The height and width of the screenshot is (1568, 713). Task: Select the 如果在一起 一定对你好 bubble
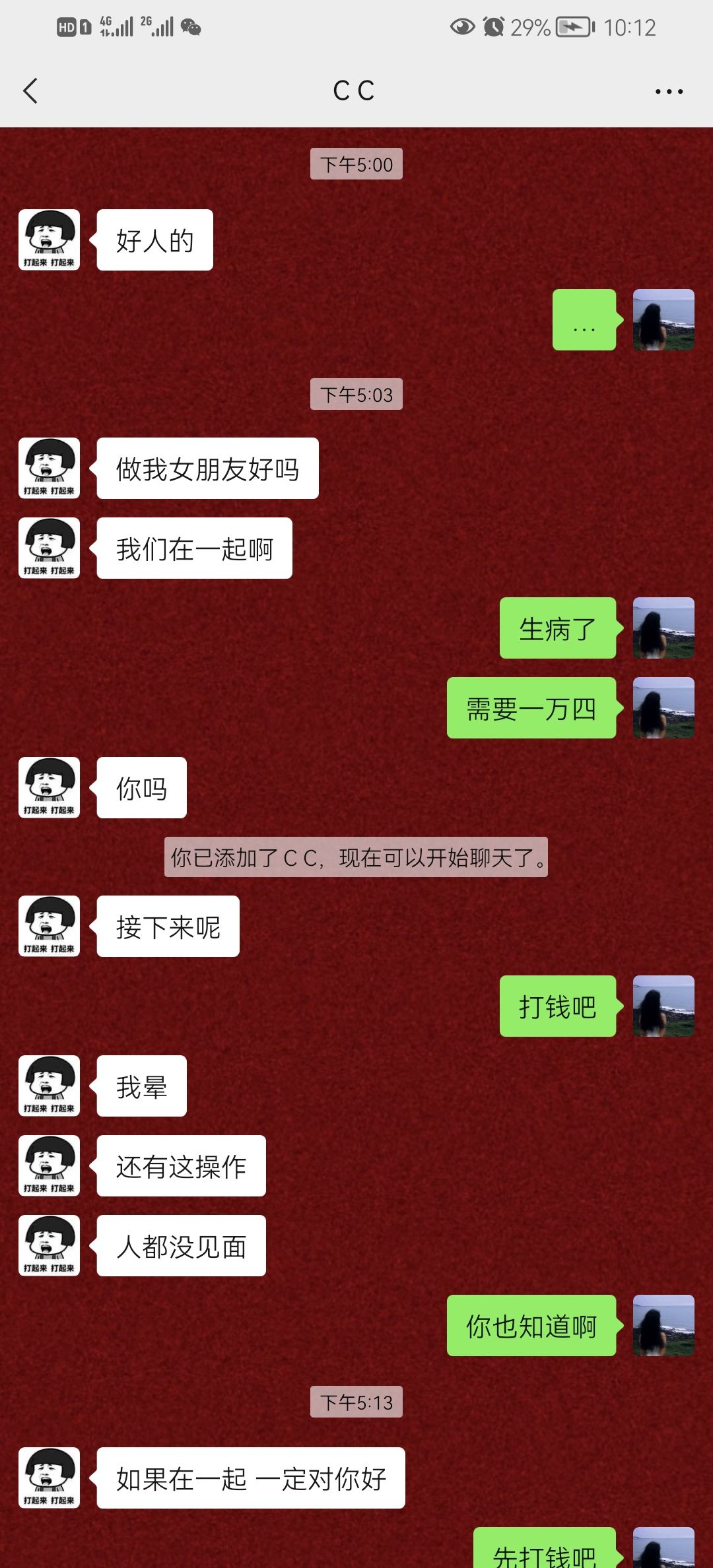[251, 1479]
